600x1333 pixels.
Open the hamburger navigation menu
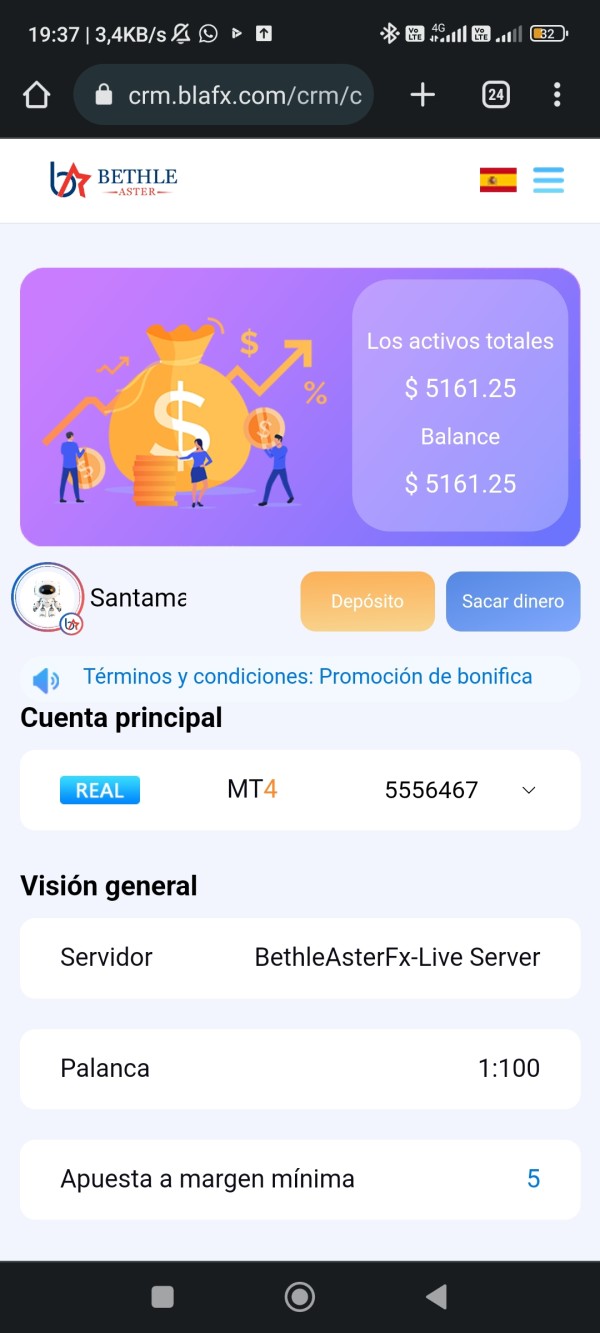click(548, 180)
